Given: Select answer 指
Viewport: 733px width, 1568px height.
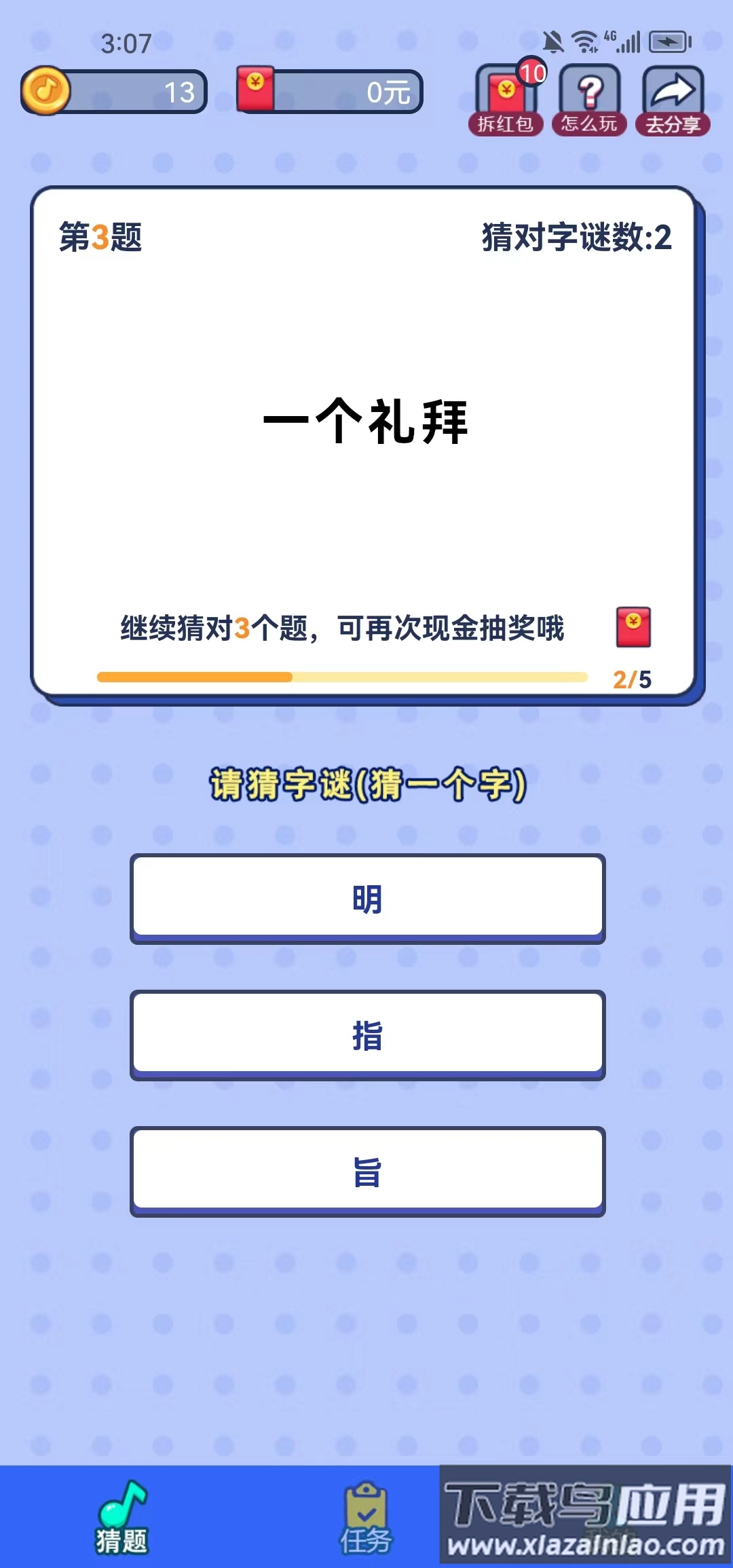Looking at the screenshot, I should 366,1034.
